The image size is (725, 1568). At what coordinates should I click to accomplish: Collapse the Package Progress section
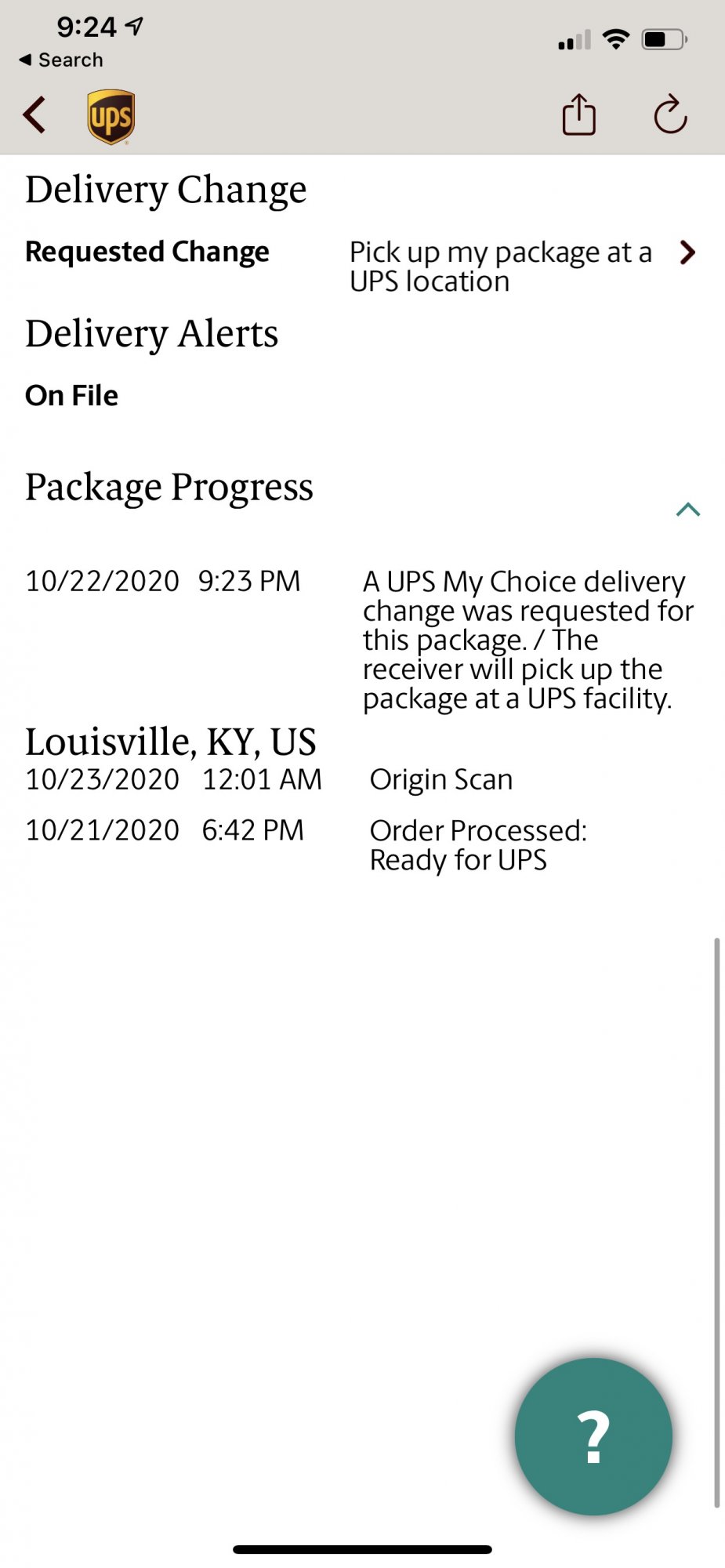687,510
